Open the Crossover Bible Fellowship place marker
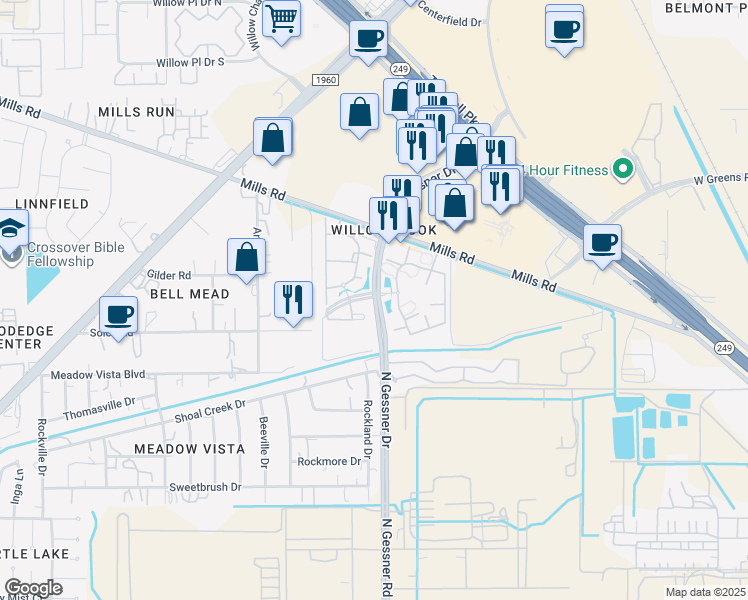Image resolution: width=748 pixels, height=600 pixels. 11,252
